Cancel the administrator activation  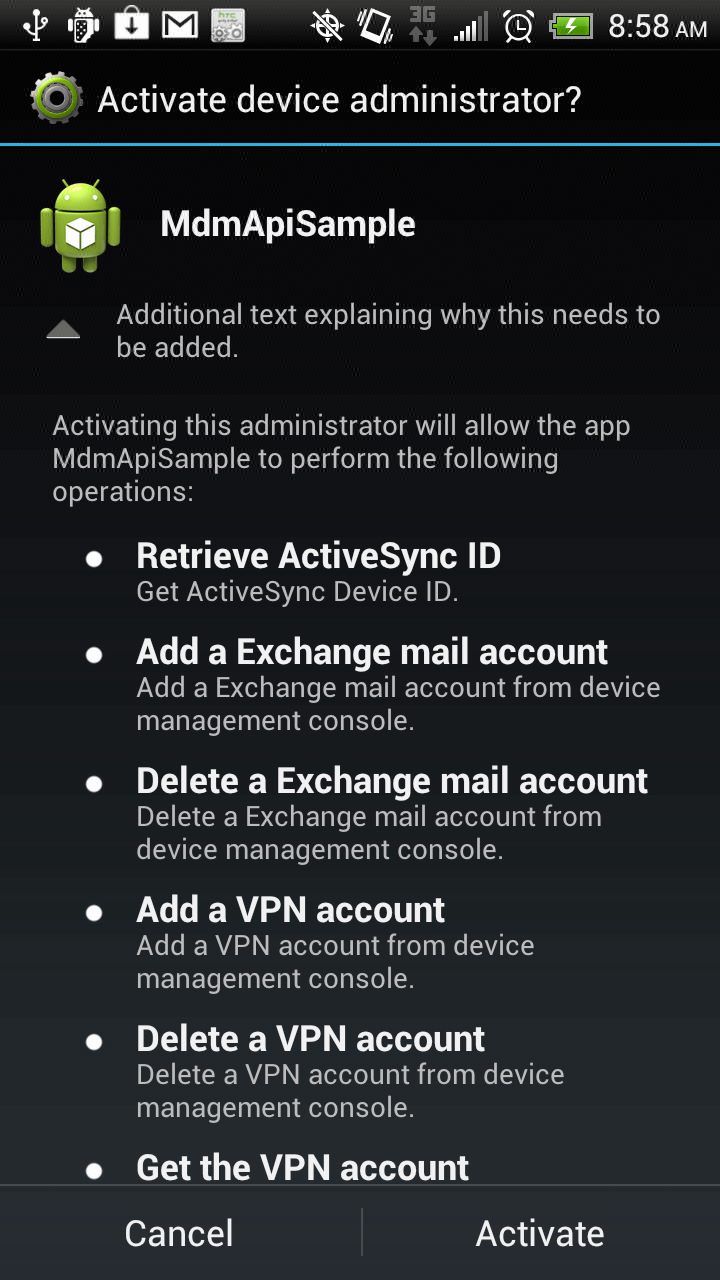tap(179, 1233)
